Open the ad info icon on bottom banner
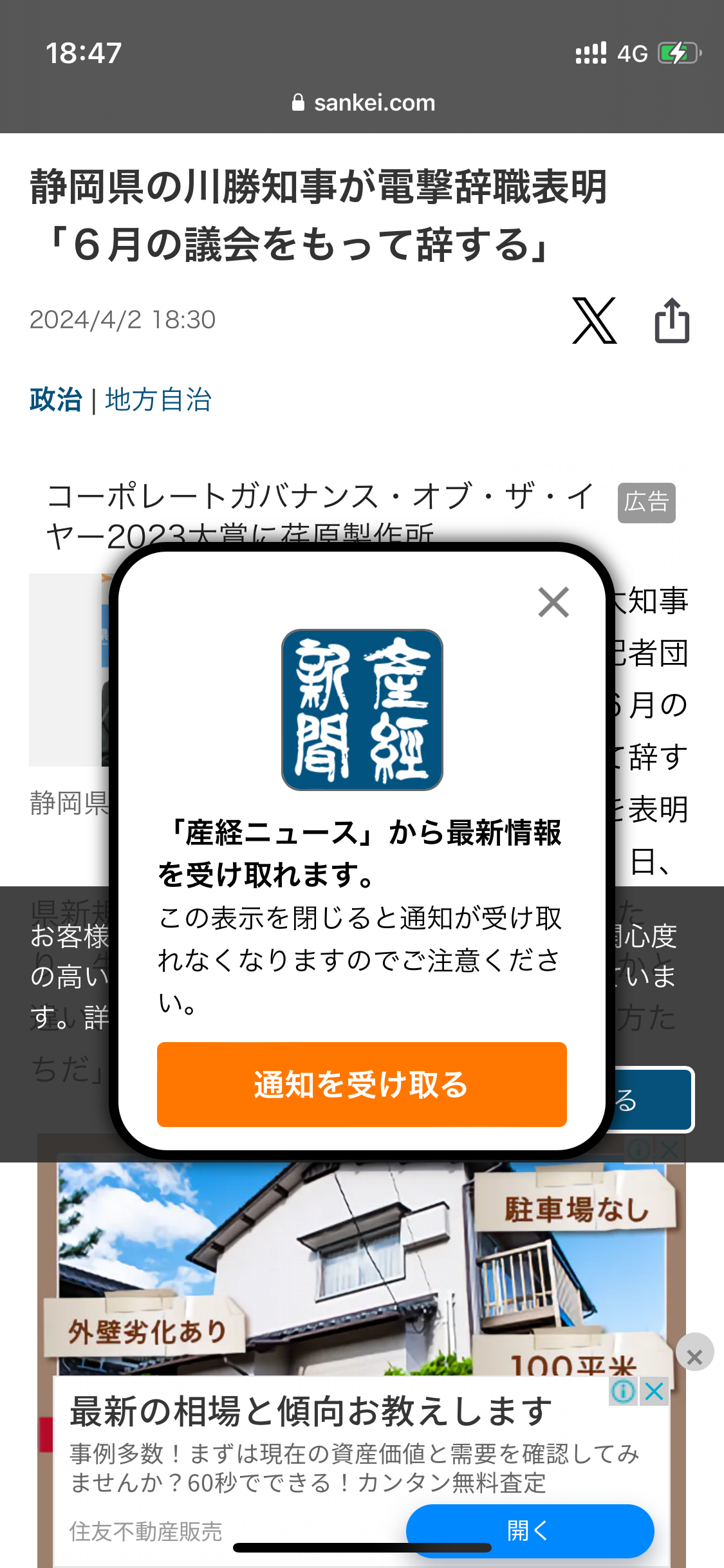Viewport: 724px width, 1568px height. pos(622,1392)
